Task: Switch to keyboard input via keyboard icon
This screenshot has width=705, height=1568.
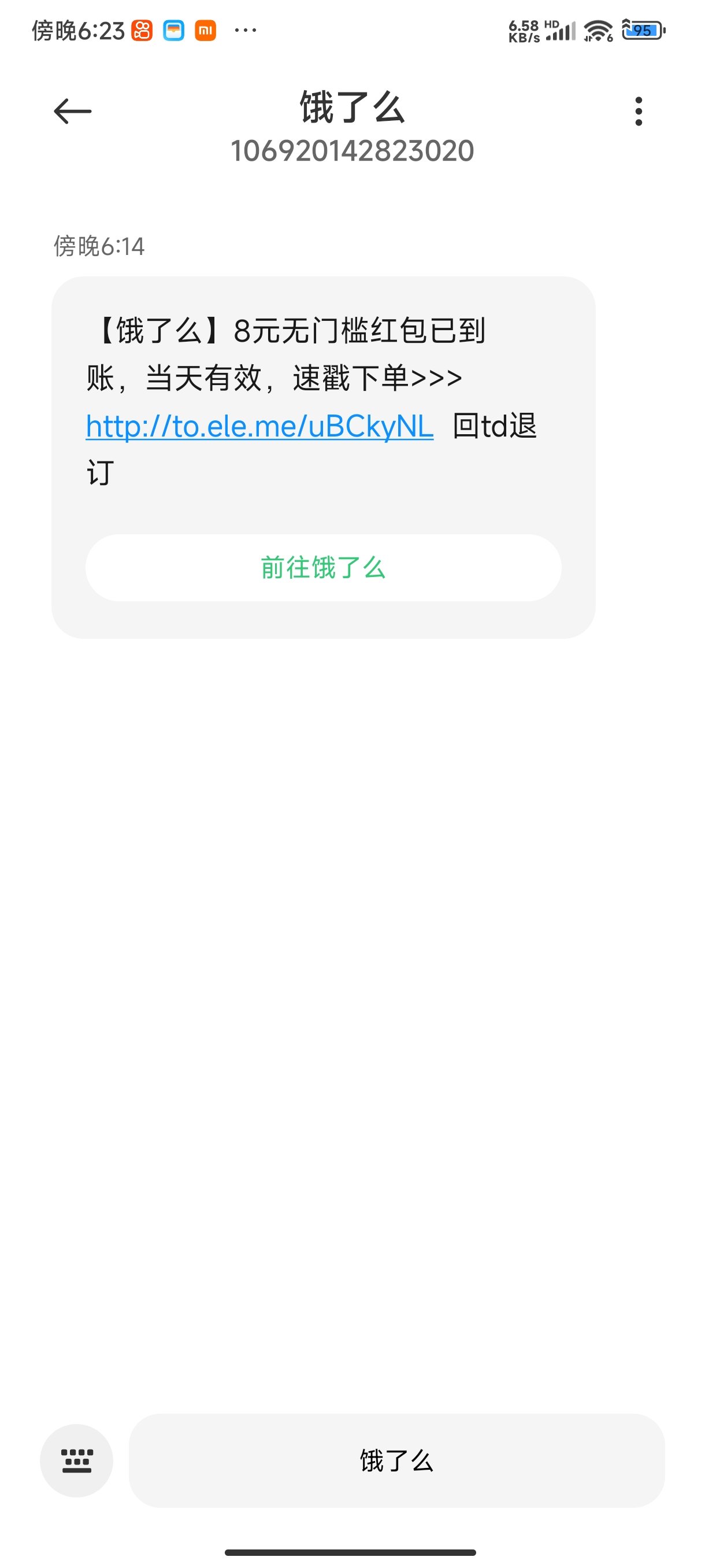Action: pos(77,1460)
